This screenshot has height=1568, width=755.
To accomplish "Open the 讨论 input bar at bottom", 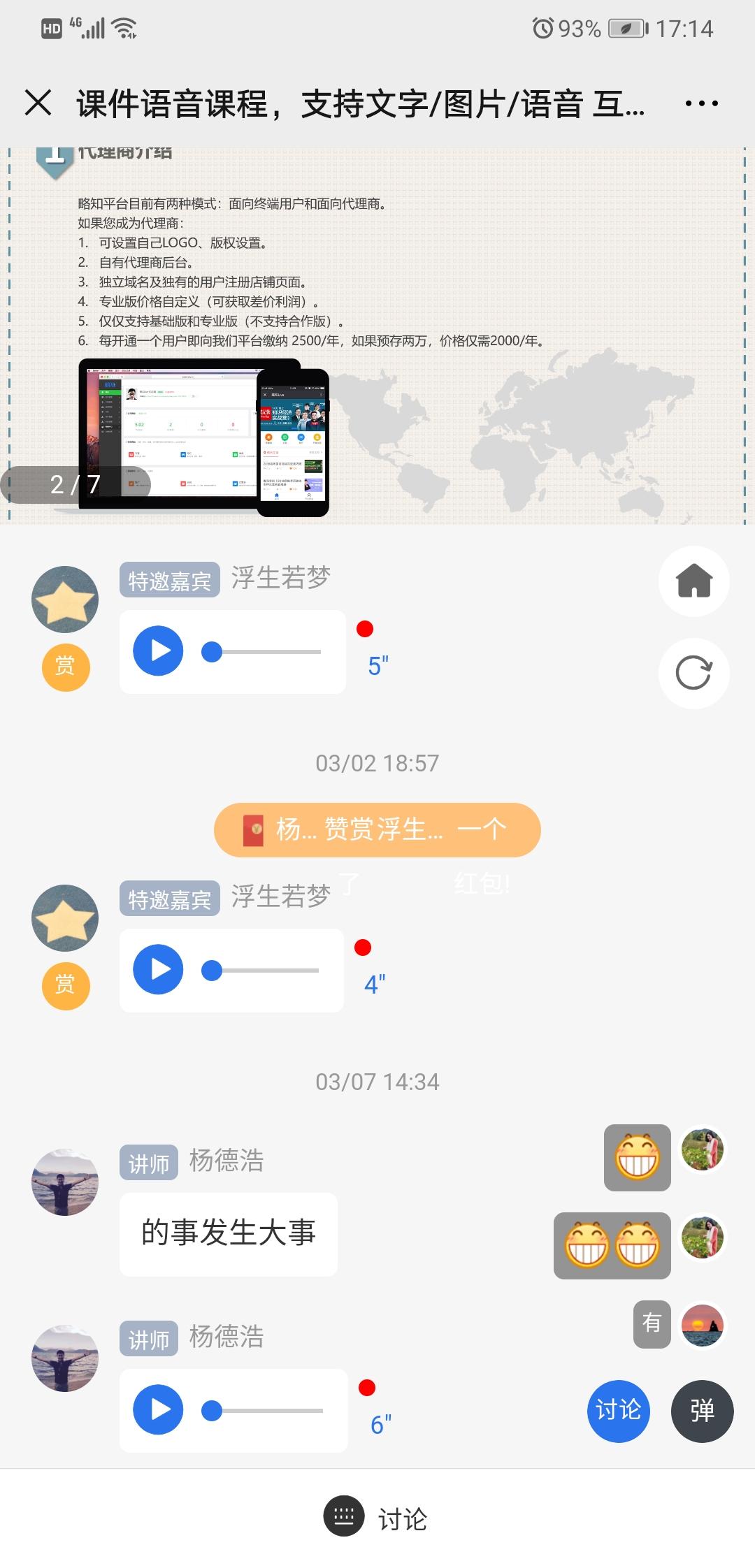I will 377,1518.
